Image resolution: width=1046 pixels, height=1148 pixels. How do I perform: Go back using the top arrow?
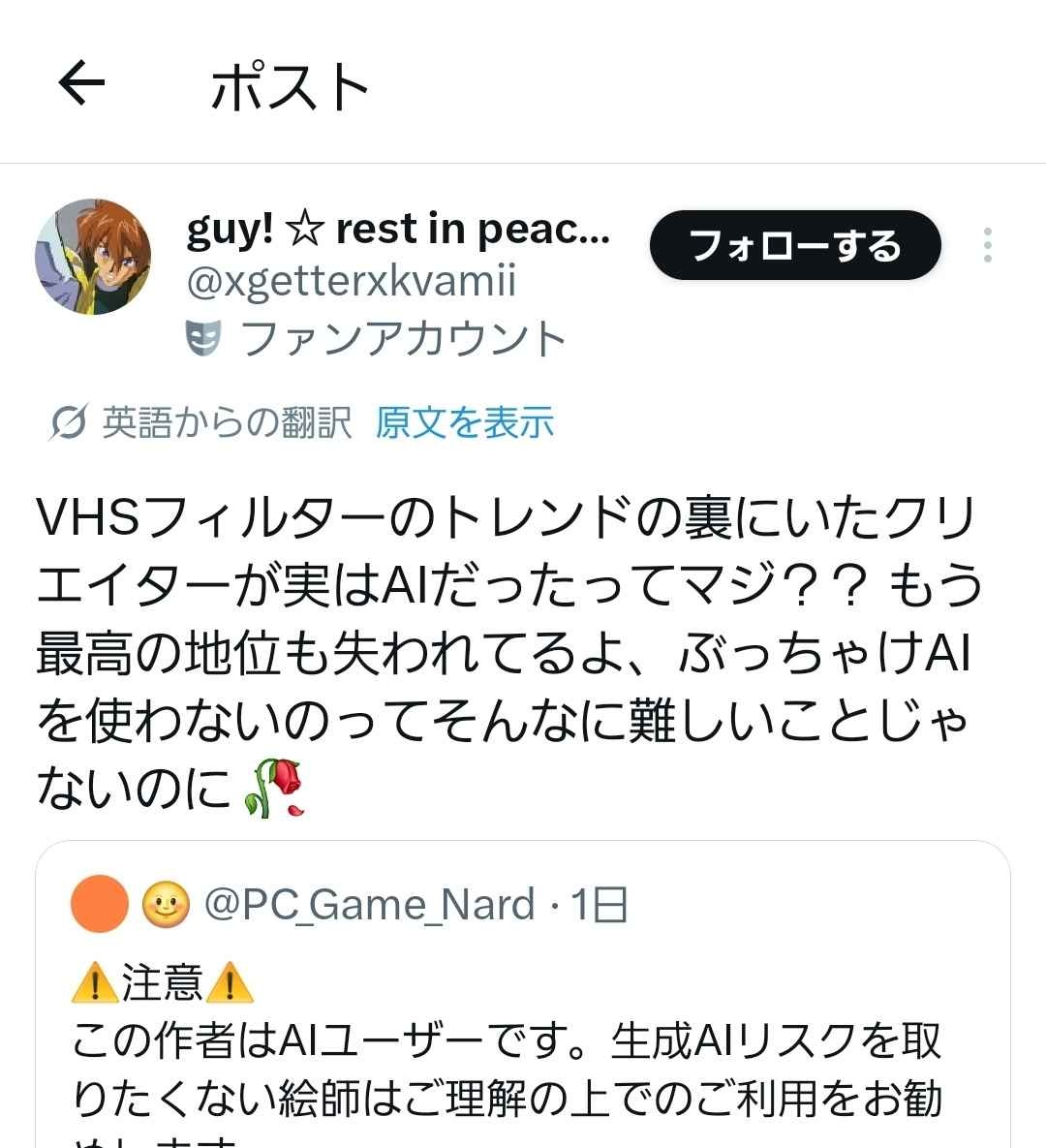[x=81, y=83]
